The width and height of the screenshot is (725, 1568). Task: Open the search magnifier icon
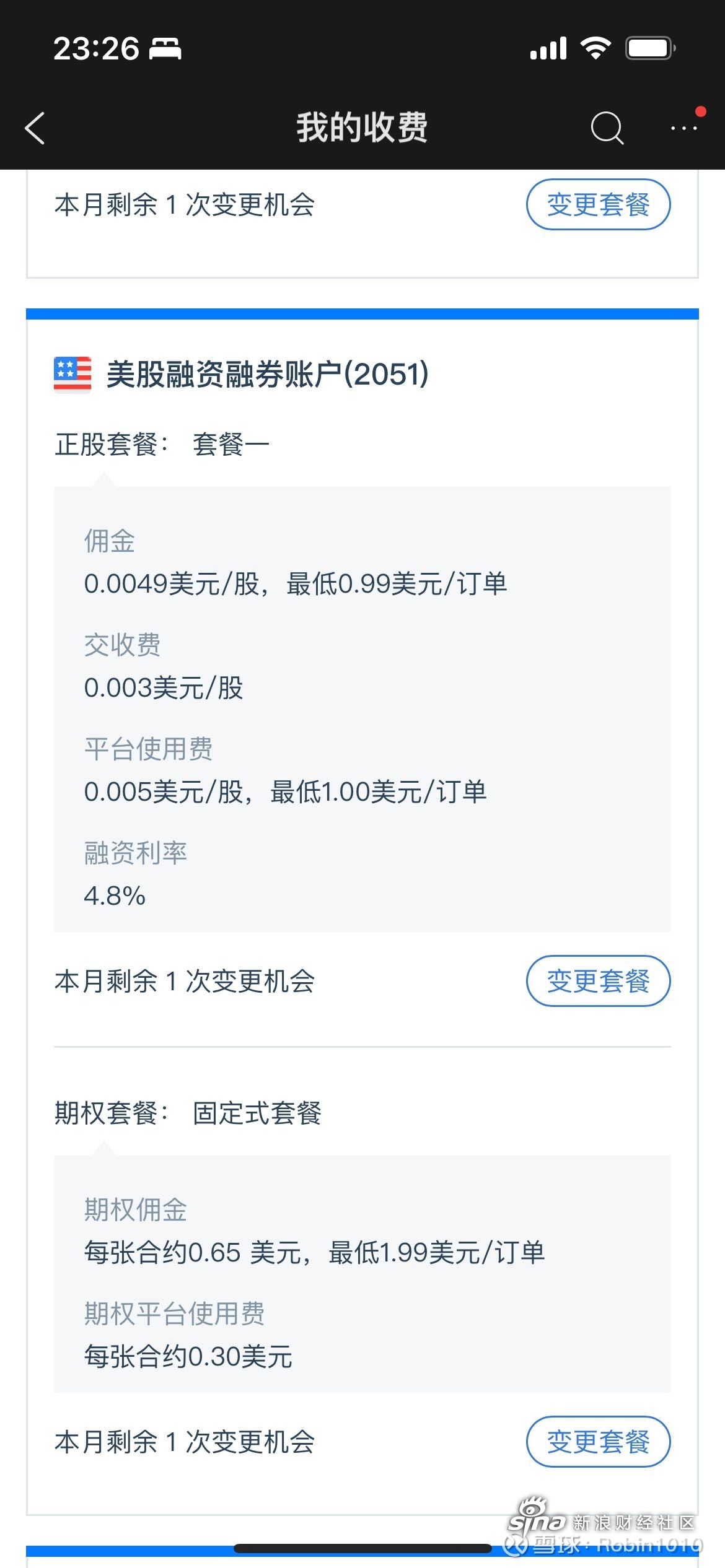click(607, 128)
